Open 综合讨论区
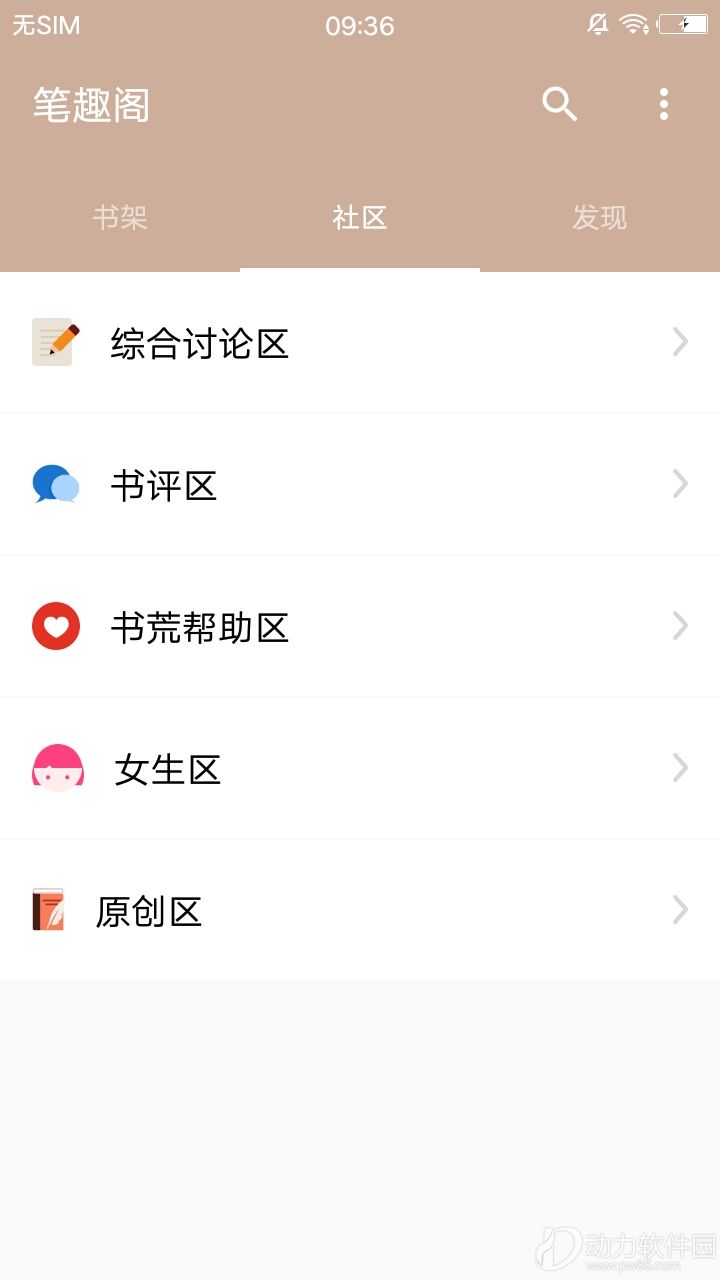Viewport: 720px width, 1280px height. (x=360, y=342)
